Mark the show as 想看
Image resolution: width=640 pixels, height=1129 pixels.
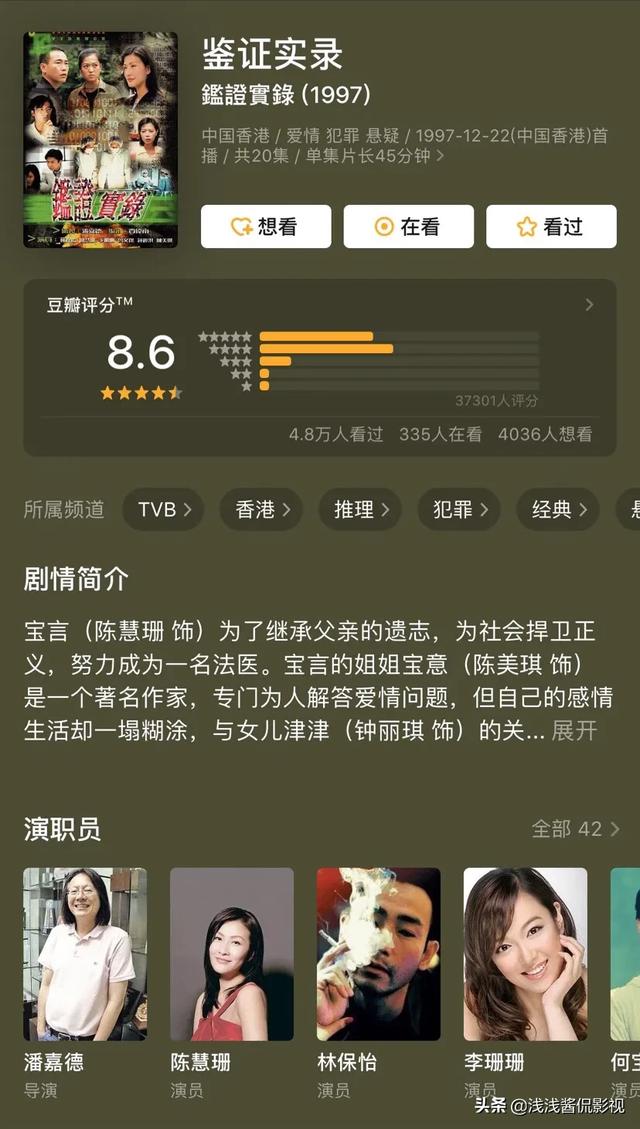pyautogui.click(x=266, y=227)
